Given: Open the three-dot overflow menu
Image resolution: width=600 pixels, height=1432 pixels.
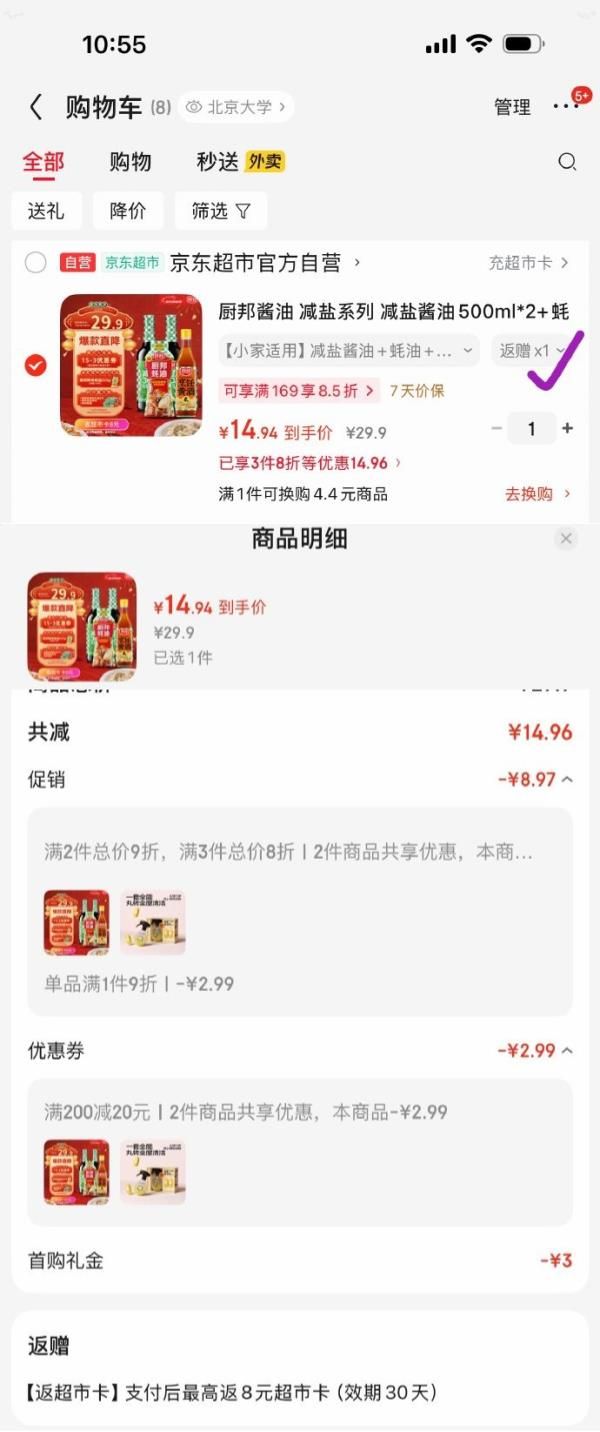Looking at the screenshot, I should (x=566, y=106).
